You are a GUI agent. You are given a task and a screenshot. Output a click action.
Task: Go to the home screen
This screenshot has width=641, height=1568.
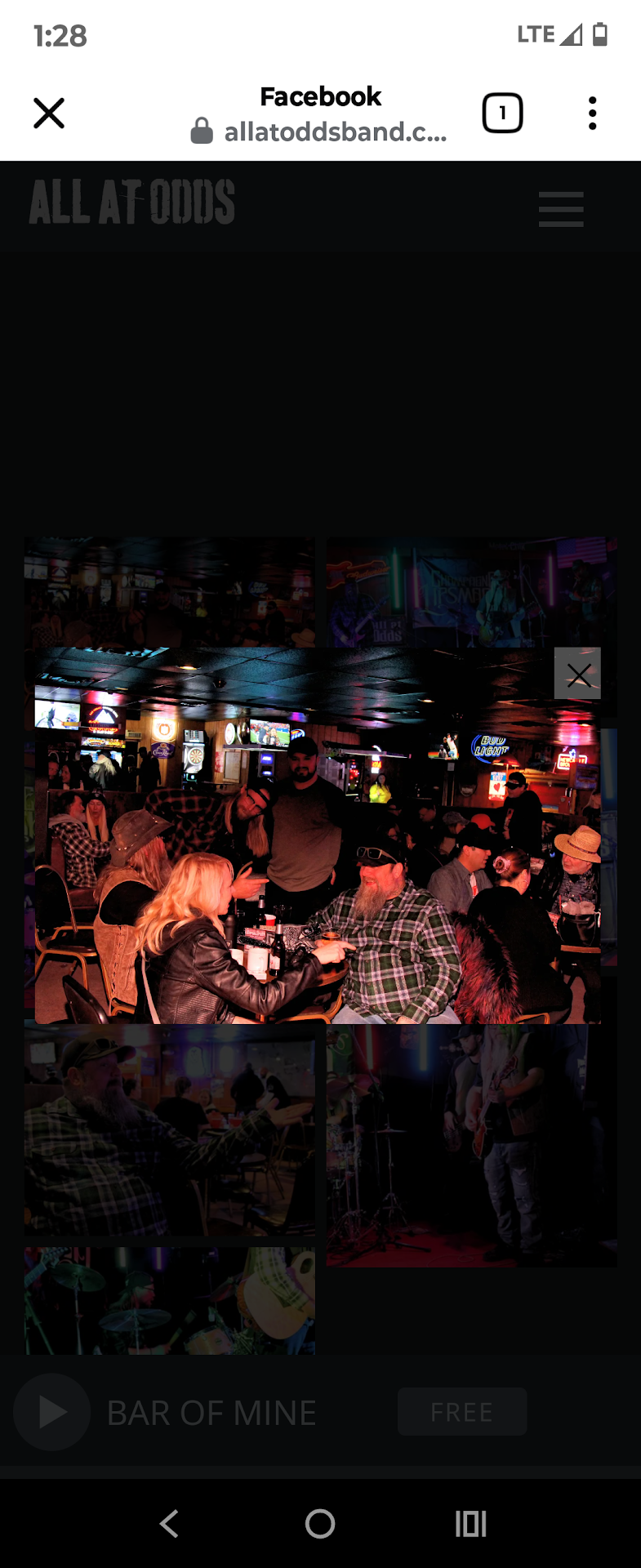point(320,1523)
